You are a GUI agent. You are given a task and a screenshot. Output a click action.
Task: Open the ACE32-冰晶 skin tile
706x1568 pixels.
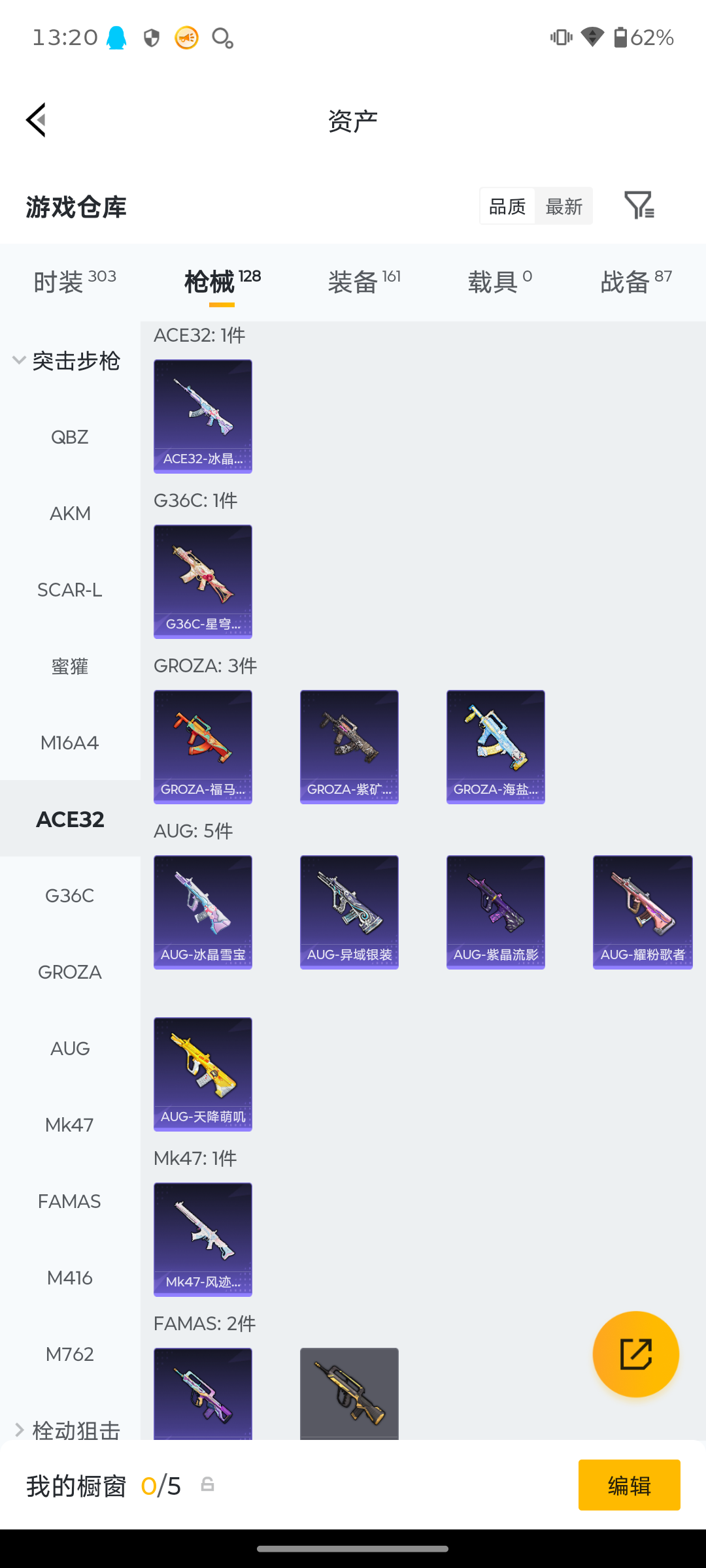[x=203, y=416]
